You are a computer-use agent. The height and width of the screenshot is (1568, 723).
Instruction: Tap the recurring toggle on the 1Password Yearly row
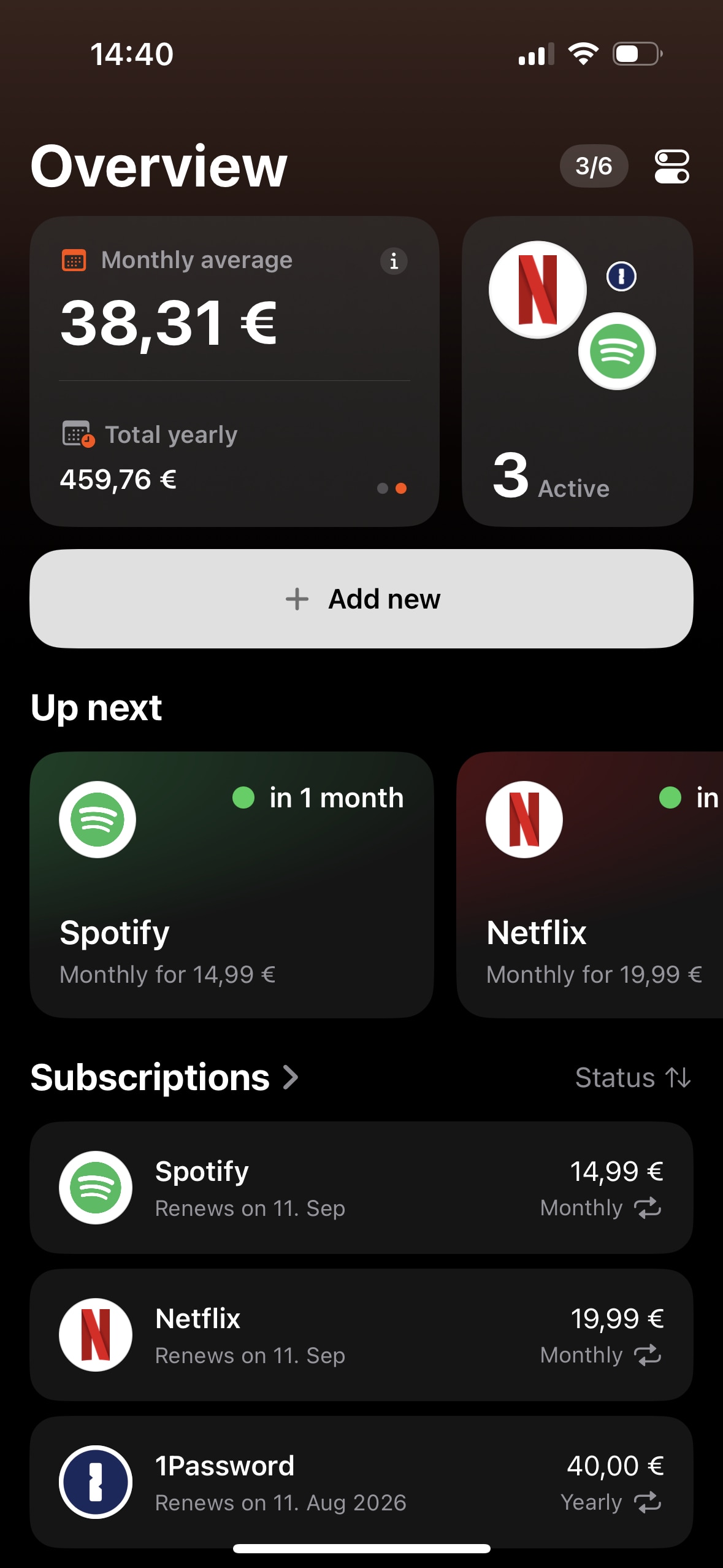click(x=646, y=1501)
